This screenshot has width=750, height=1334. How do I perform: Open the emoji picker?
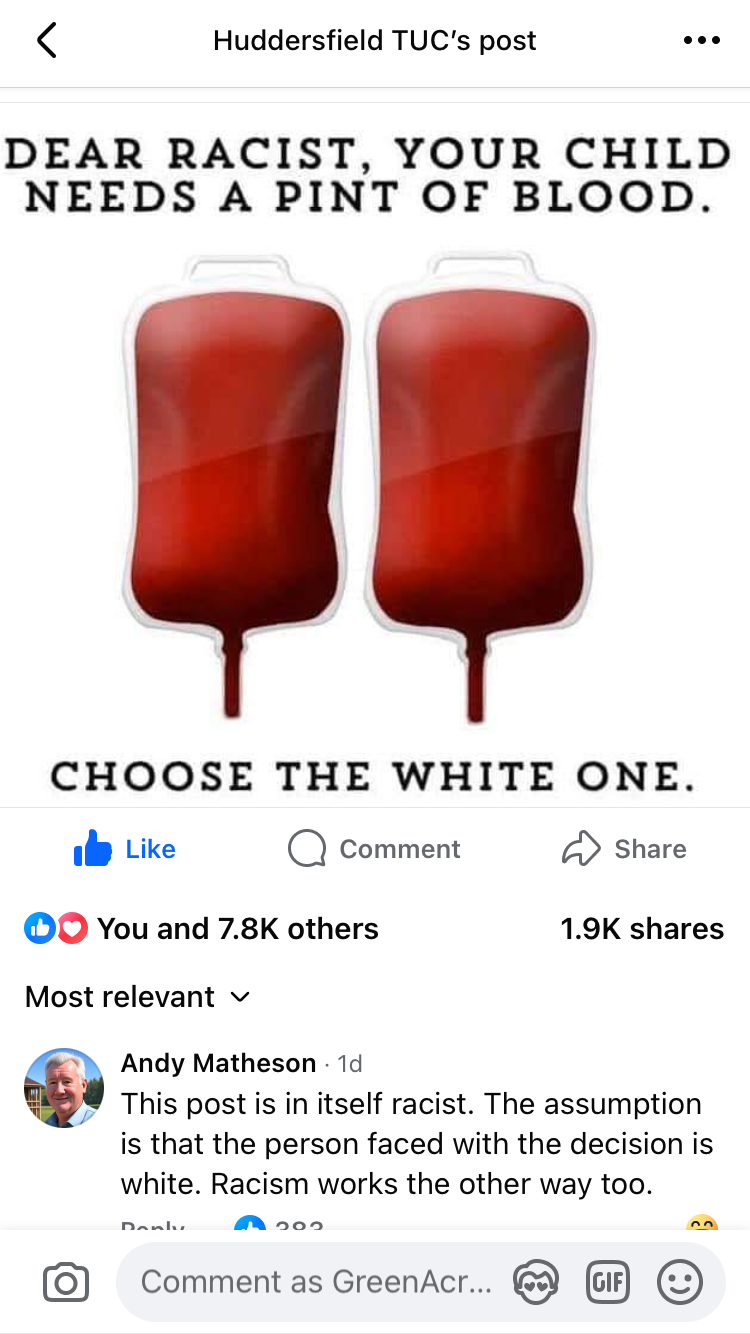(680, 1282)
